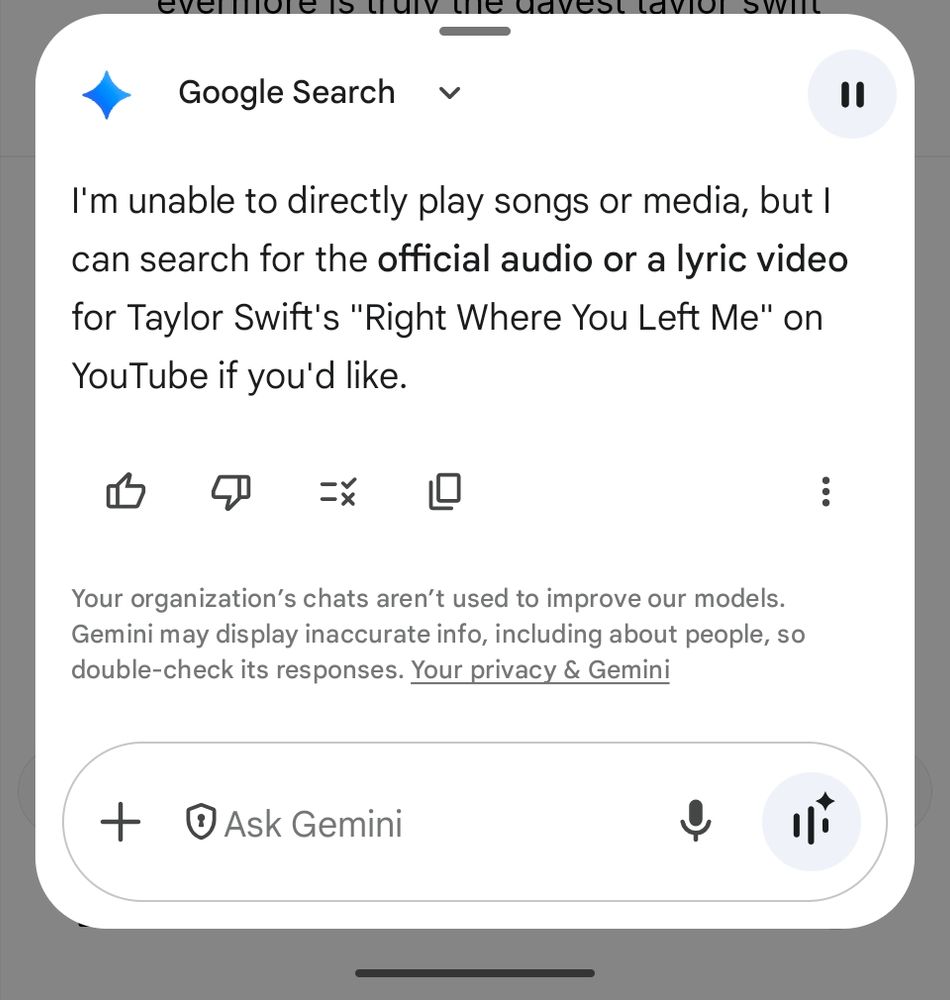Open the Your privacy & Gemini link

(x=540, y=670)
